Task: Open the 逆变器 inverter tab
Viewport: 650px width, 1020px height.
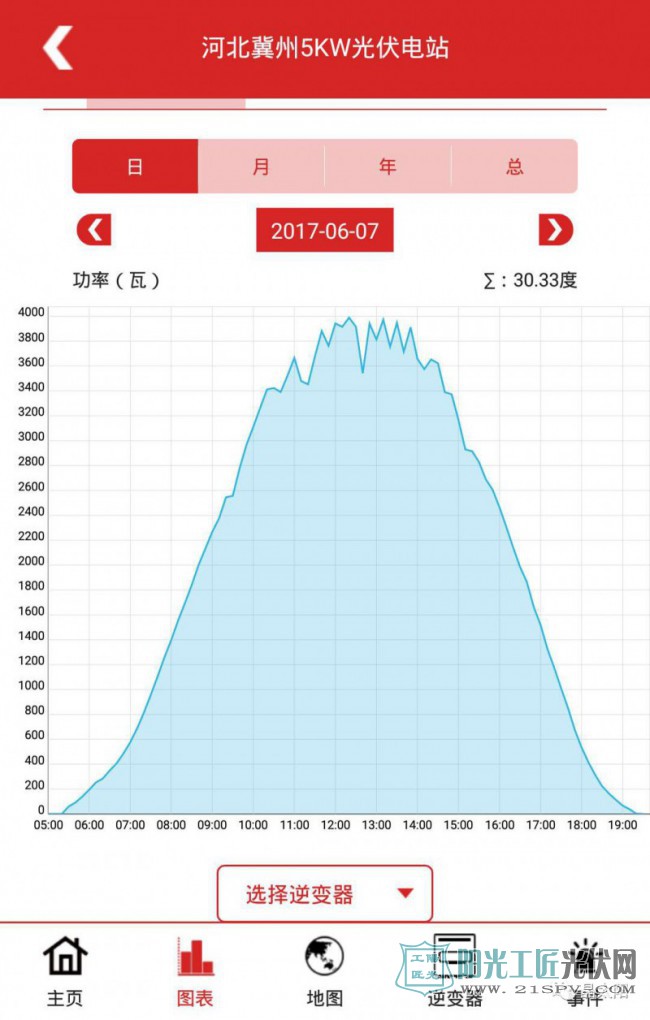Action: (x=455, y=972)
